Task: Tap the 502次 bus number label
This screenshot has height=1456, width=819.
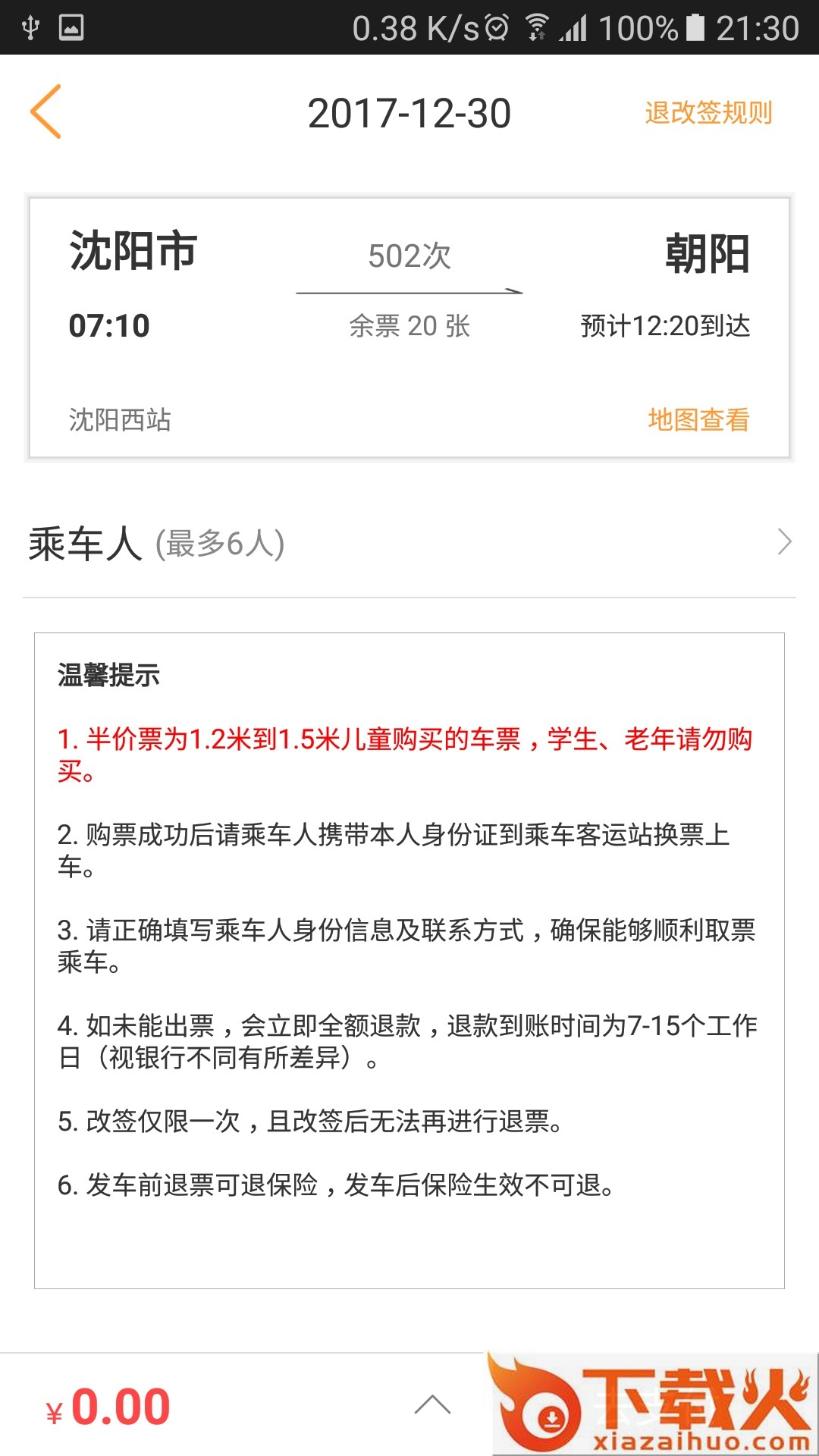Action: coord(409,256)
